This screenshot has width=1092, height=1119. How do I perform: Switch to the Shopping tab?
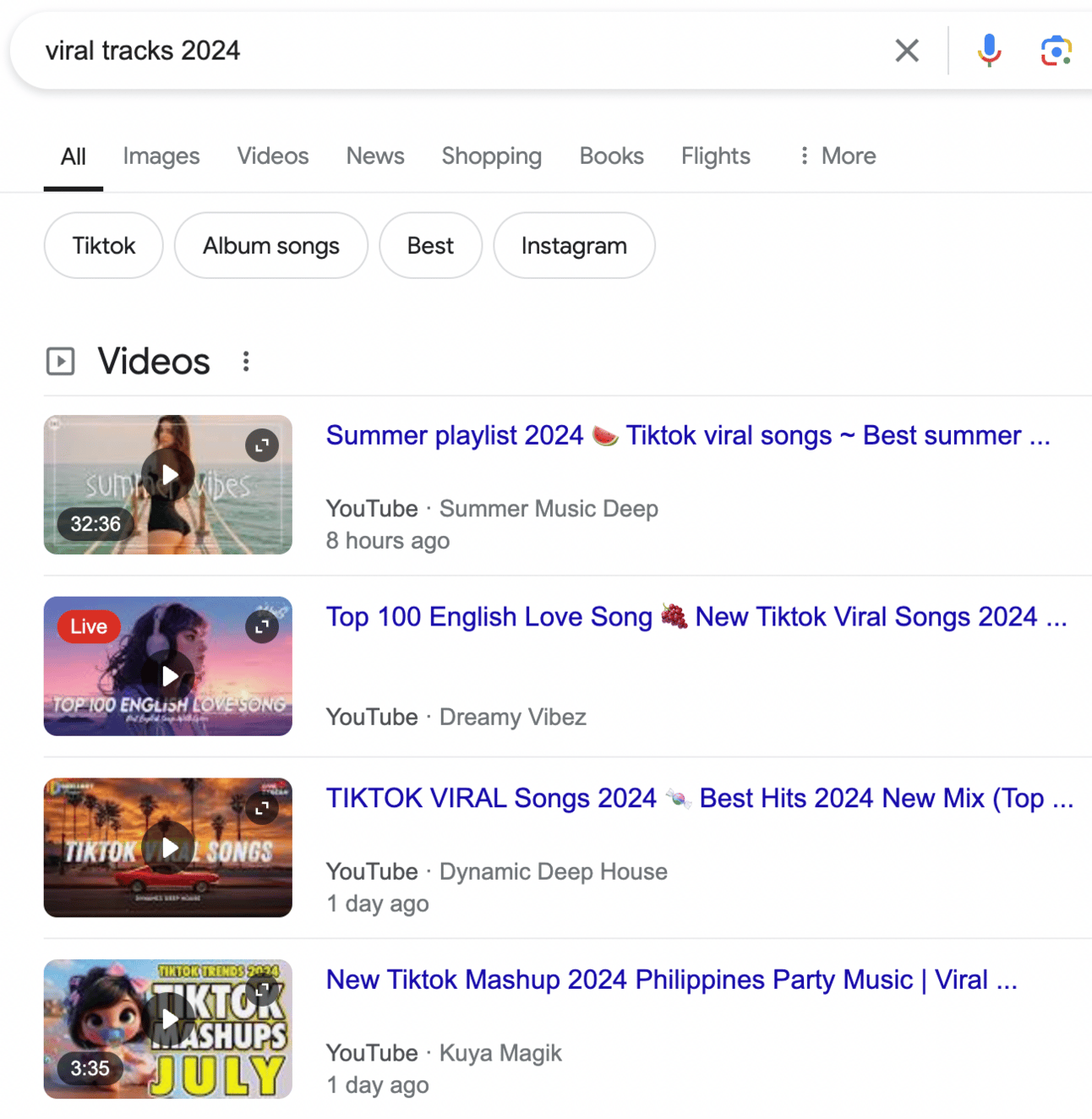491,156
